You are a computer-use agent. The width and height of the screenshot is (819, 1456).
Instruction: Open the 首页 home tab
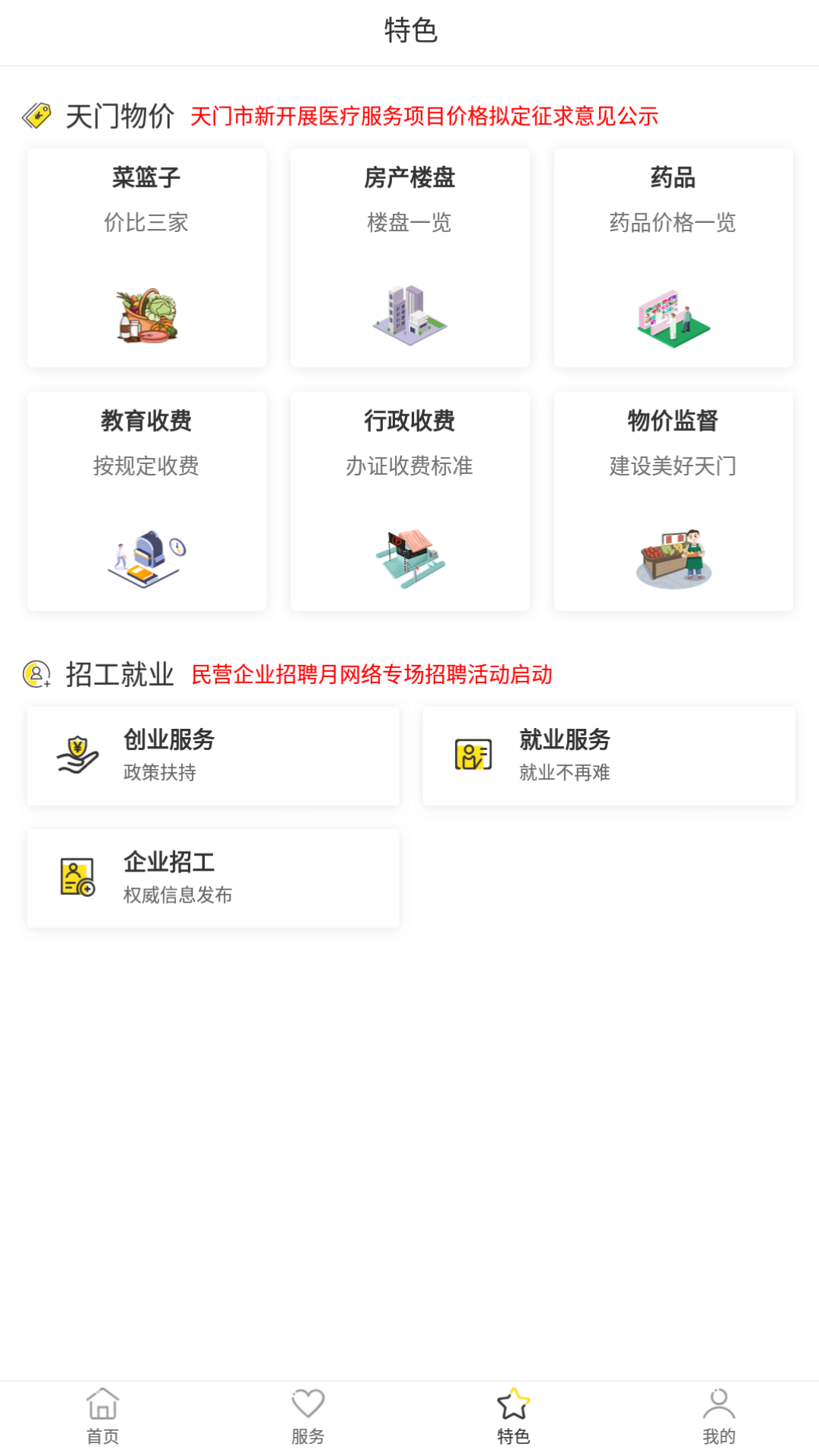102,1415
